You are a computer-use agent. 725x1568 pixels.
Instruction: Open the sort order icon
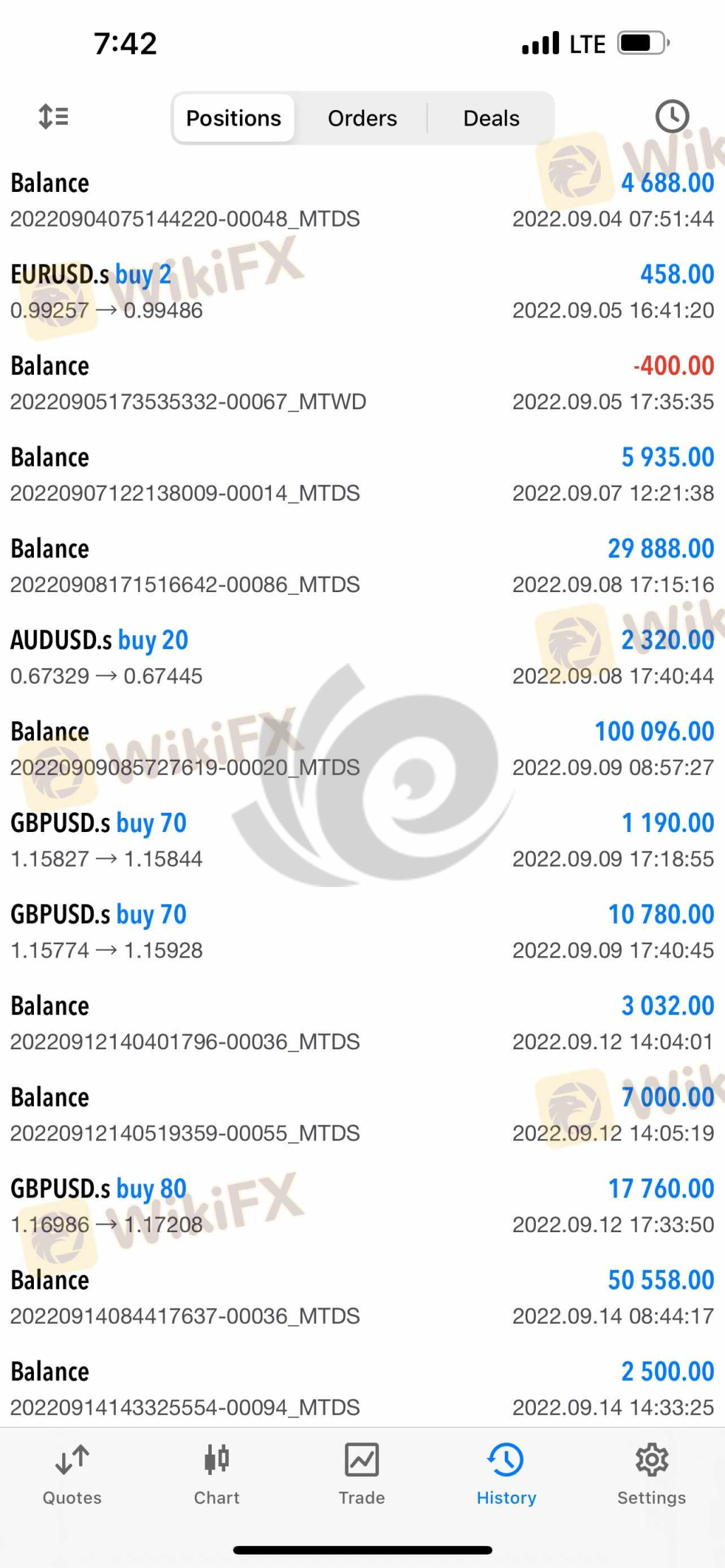pos(54,116)
